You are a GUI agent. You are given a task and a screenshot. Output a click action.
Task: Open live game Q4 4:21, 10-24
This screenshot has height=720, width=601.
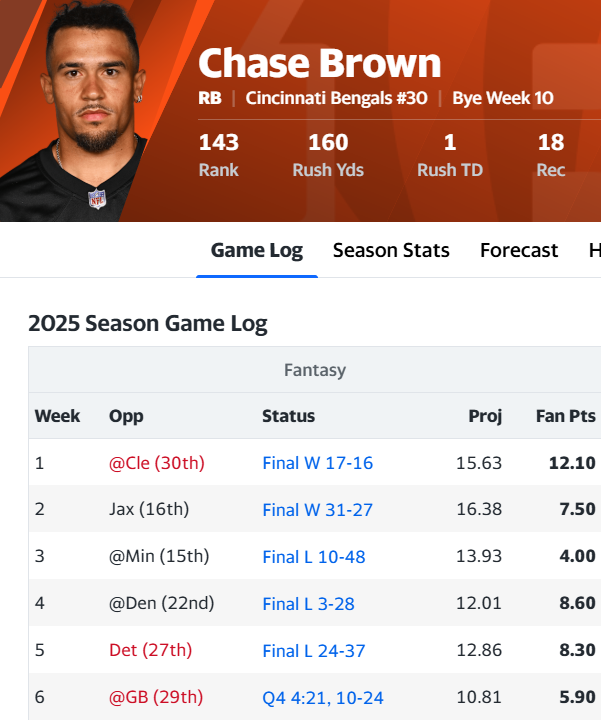click(x=323, y=698)
